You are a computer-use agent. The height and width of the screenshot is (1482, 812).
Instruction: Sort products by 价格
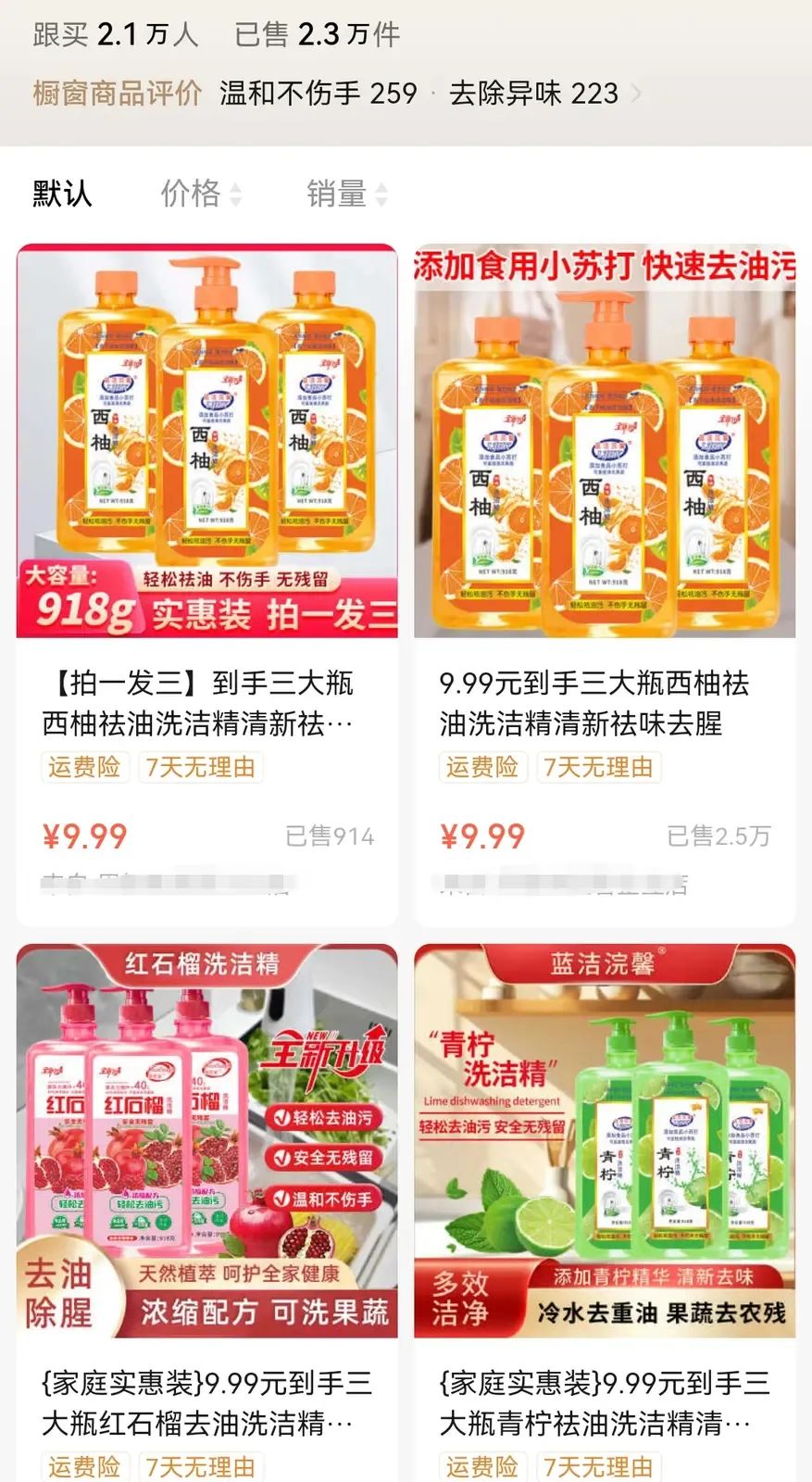point(200,194)
